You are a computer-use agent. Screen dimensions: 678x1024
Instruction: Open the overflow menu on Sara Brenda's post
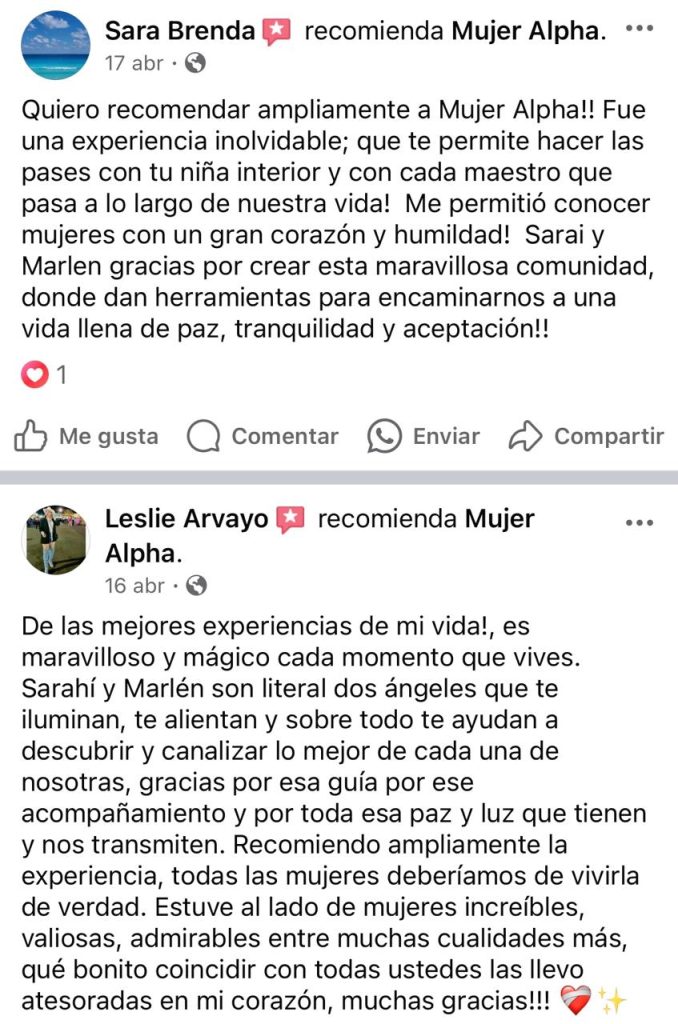coord(638,29)
